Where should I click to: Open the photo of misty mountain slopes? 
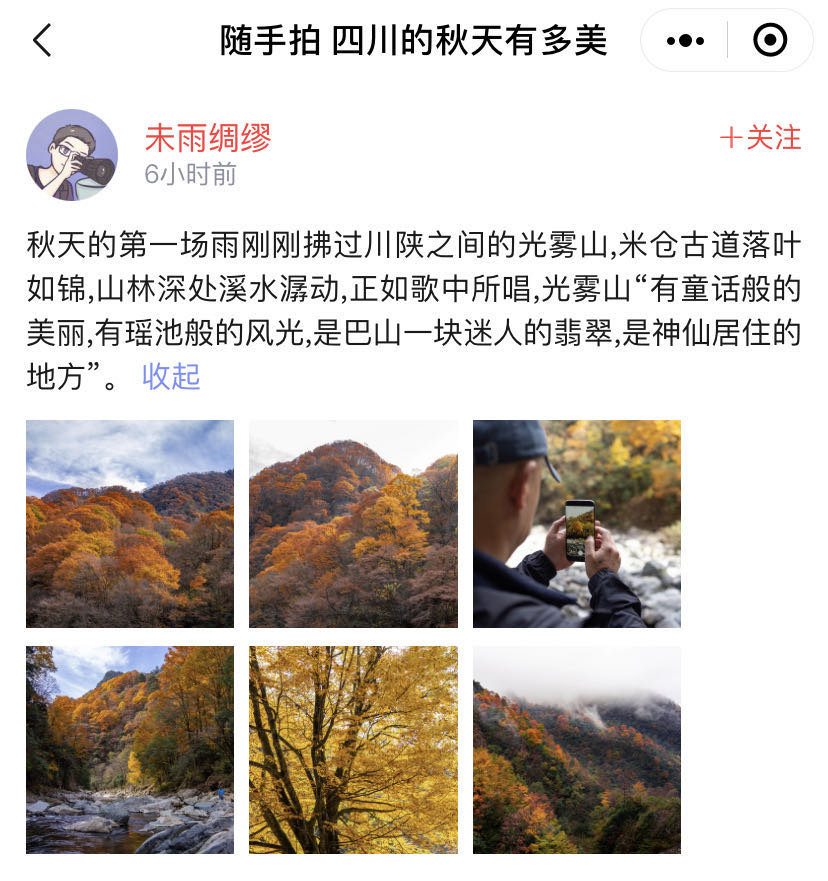[x=577, y=749]
